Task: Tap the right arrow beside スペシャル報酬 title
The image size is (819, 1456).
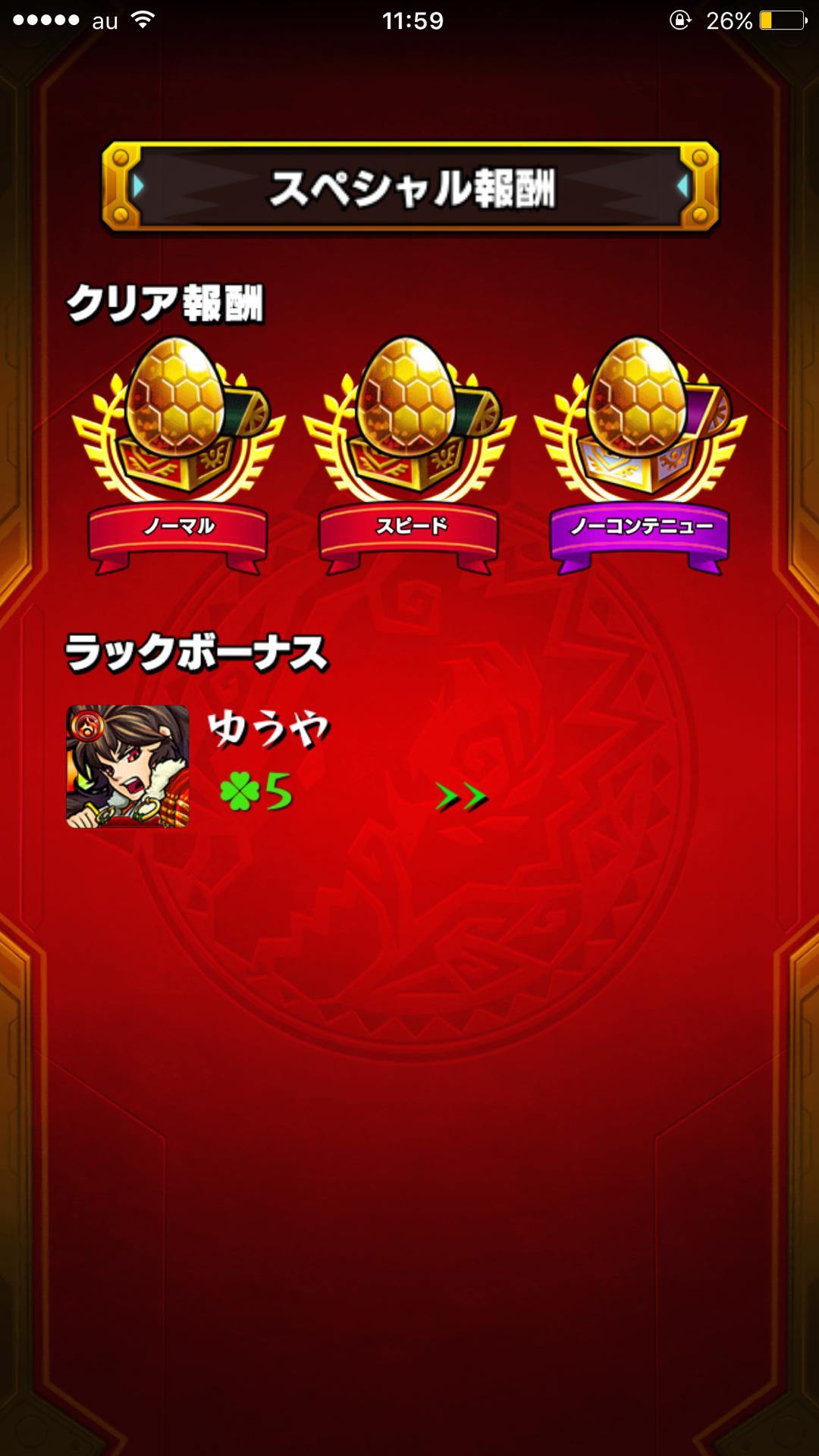Action: (x=681, y=186)
